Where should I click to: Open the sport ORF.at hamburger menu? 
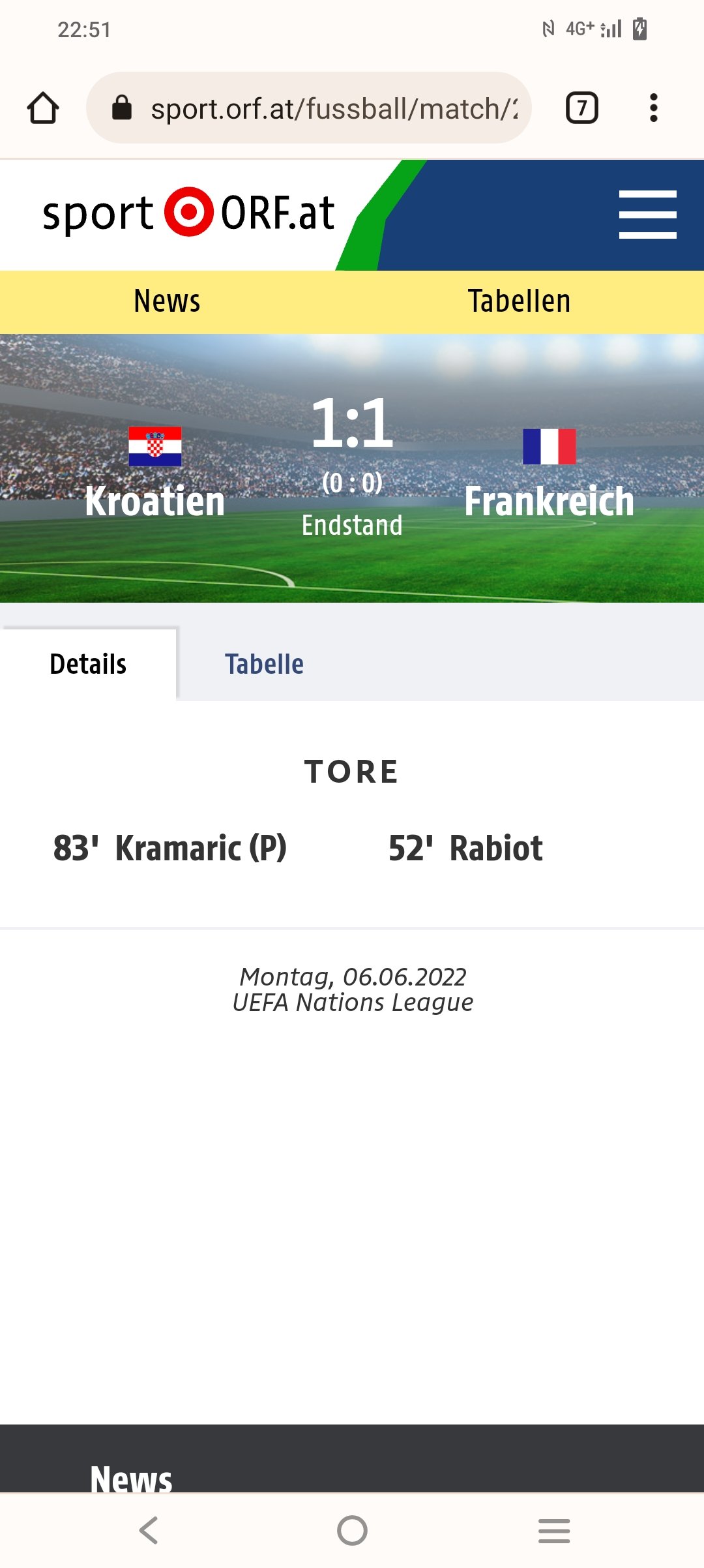tap(647, 215)
